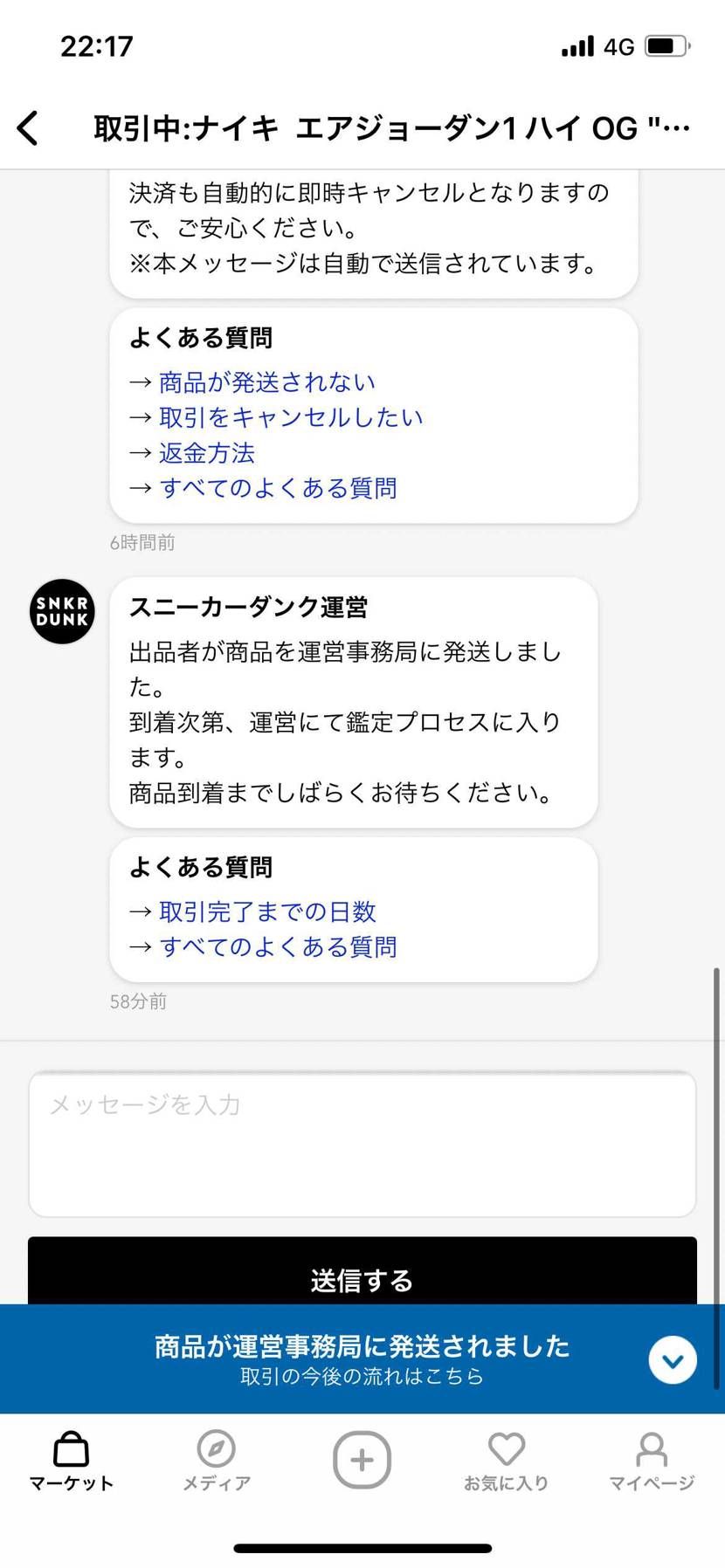This screenshot has width=725, height=1568.
Task: Tap the SNKR DUNK avatar badge
Action: point(61,611)
